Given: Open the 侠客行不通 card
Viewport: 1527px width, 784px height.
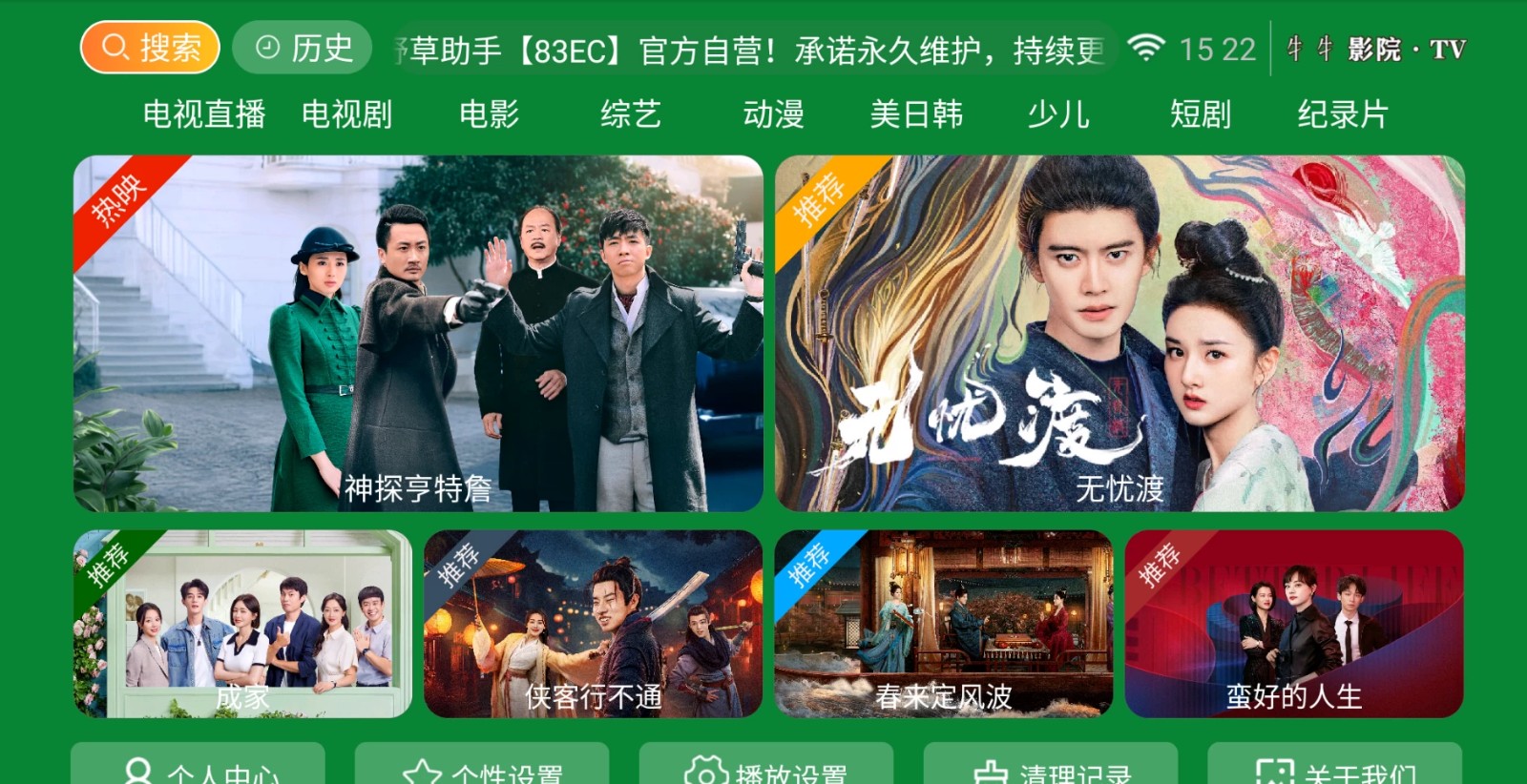Looking at the screenshot, I should click(593, 624).
